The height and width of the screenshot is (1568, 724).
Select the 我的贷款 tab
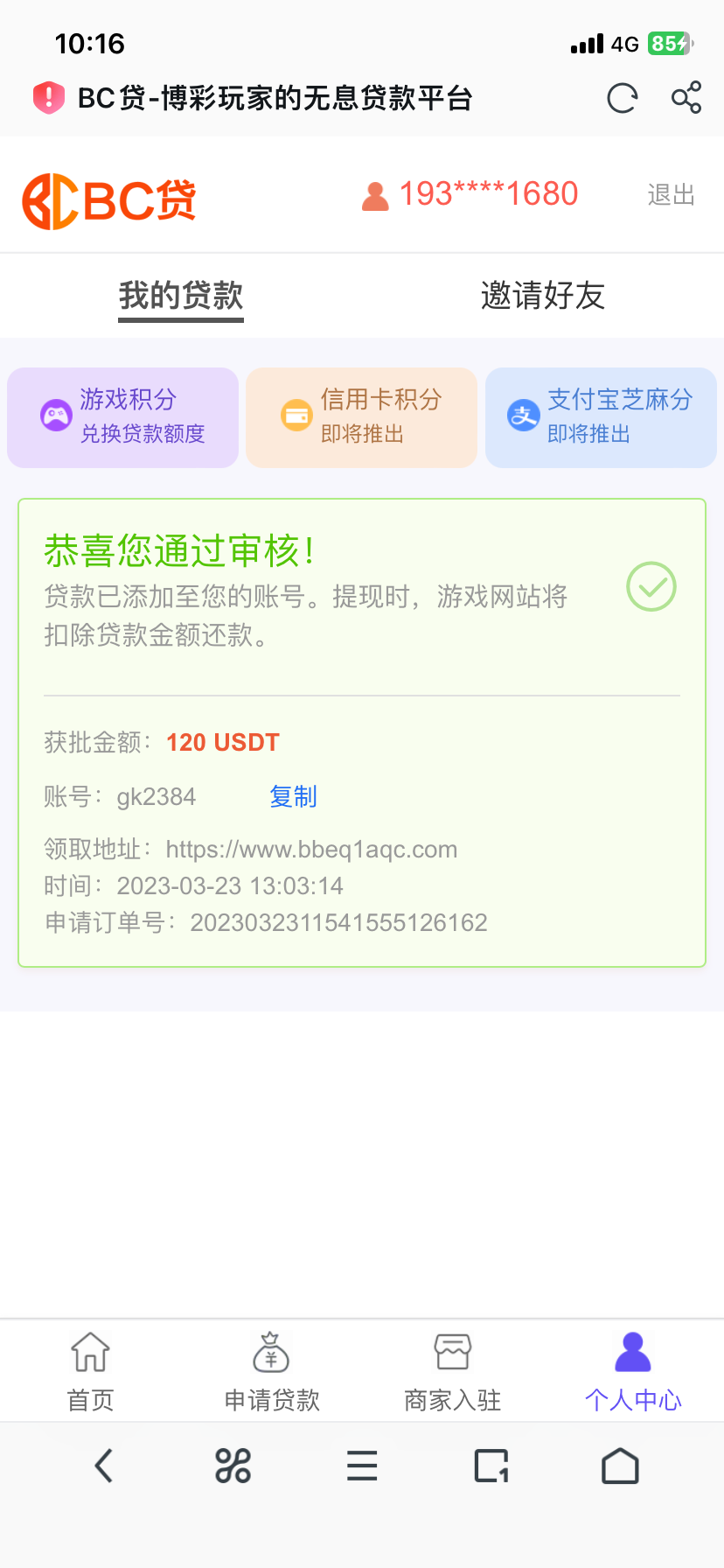[180, 296]
